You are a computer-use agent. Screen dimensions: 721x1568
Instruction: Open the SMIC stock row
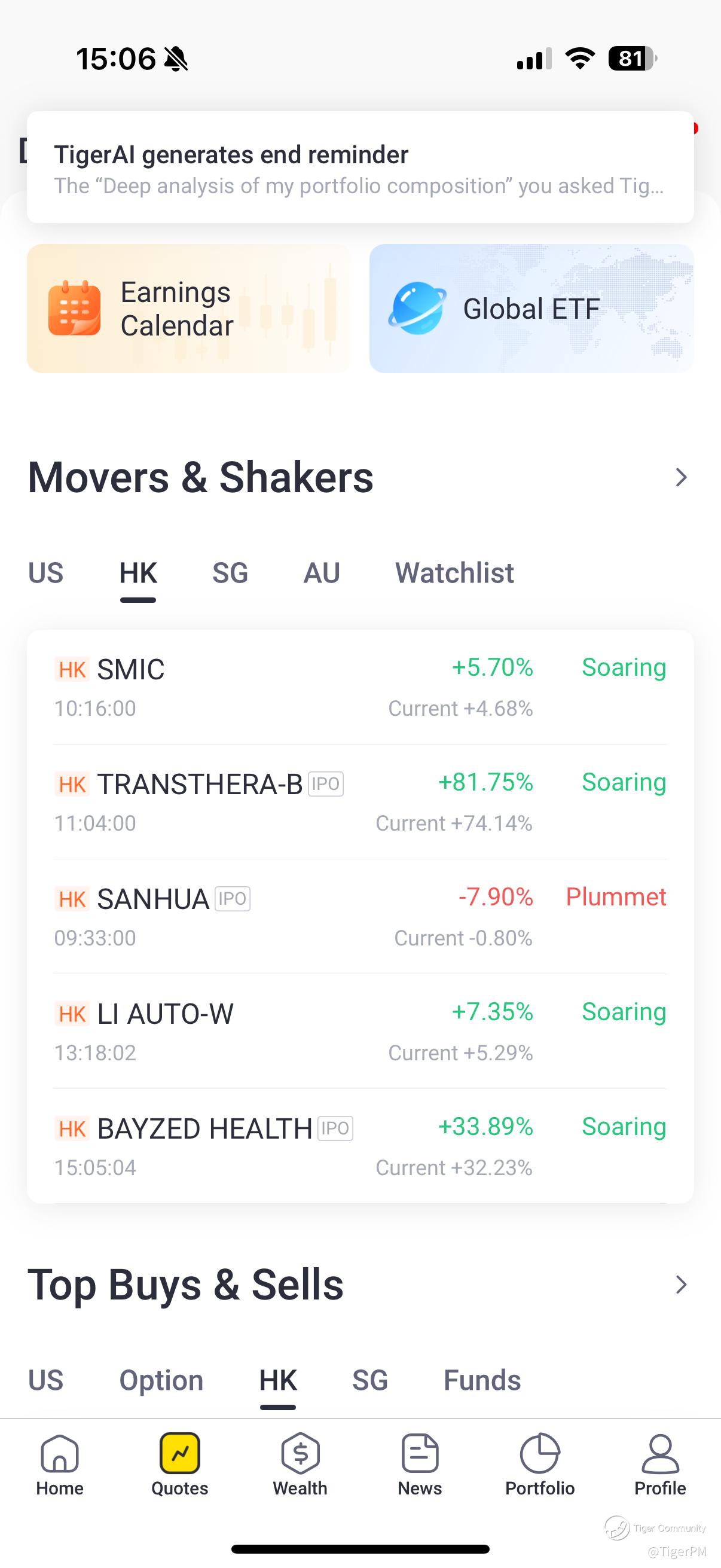[360, 687]
